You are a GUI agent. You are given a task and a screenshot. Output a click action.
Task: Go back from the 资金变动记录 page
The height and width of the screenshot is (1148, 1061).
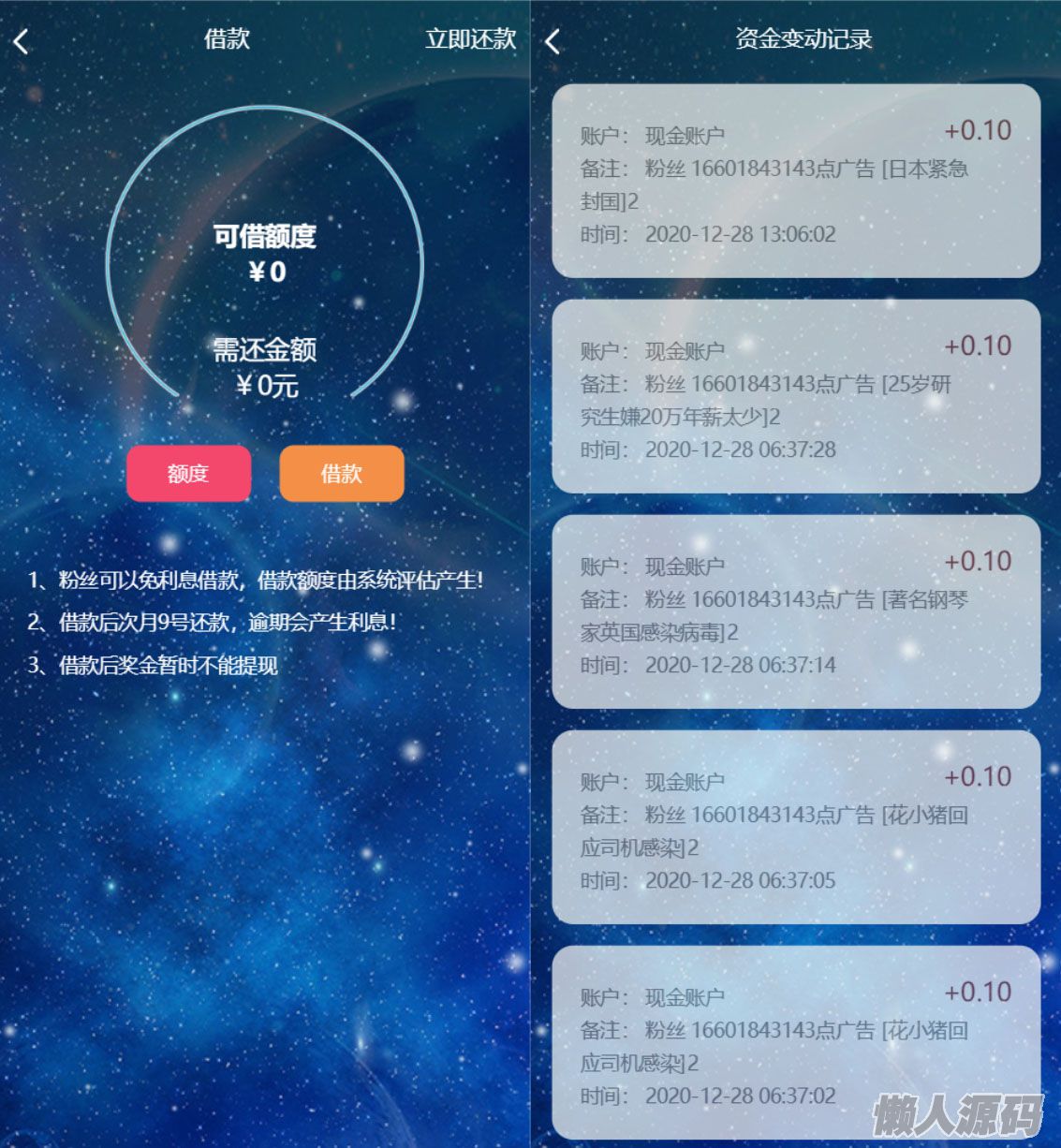click(553, 41)
